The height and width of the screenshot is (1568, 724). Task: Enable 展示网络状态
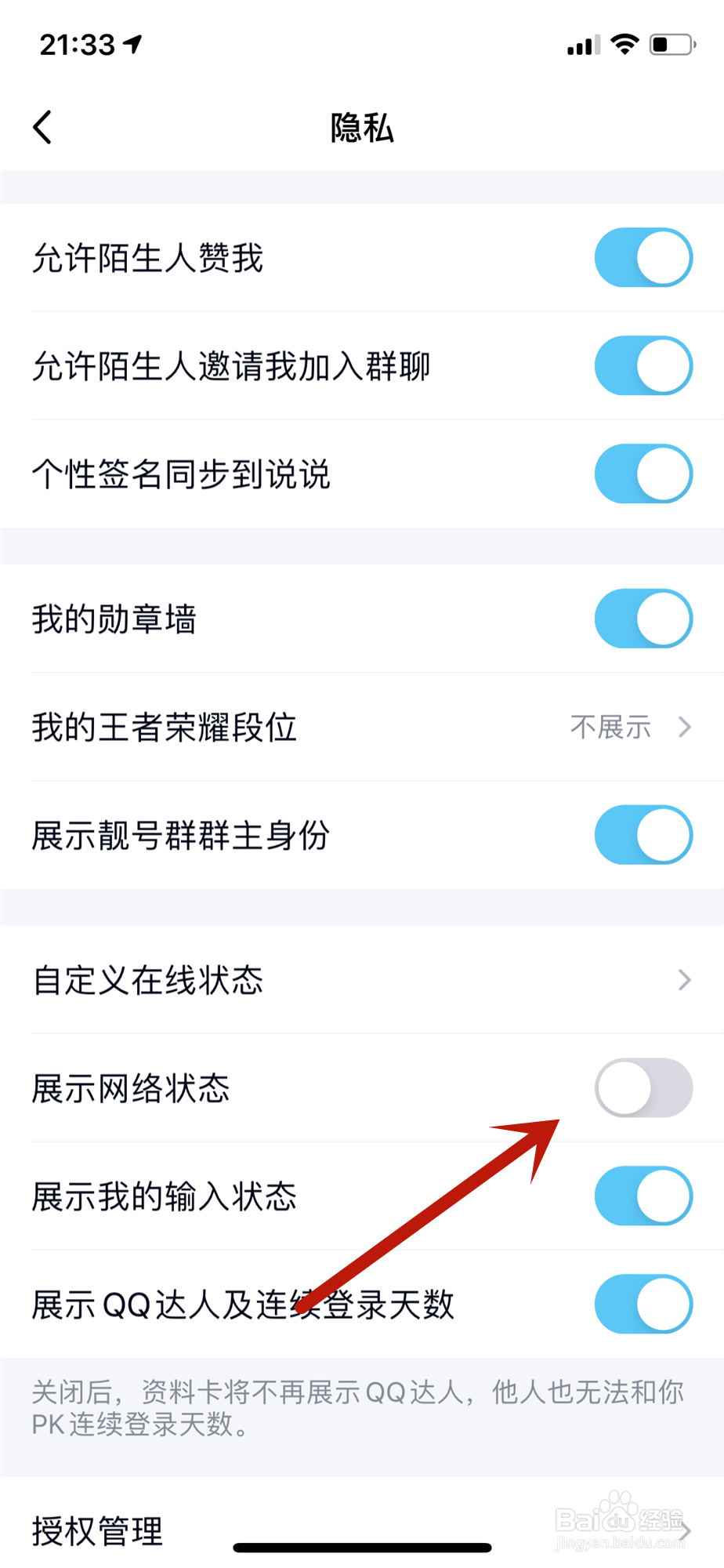pyautogui.click(x=643, y=1088)
